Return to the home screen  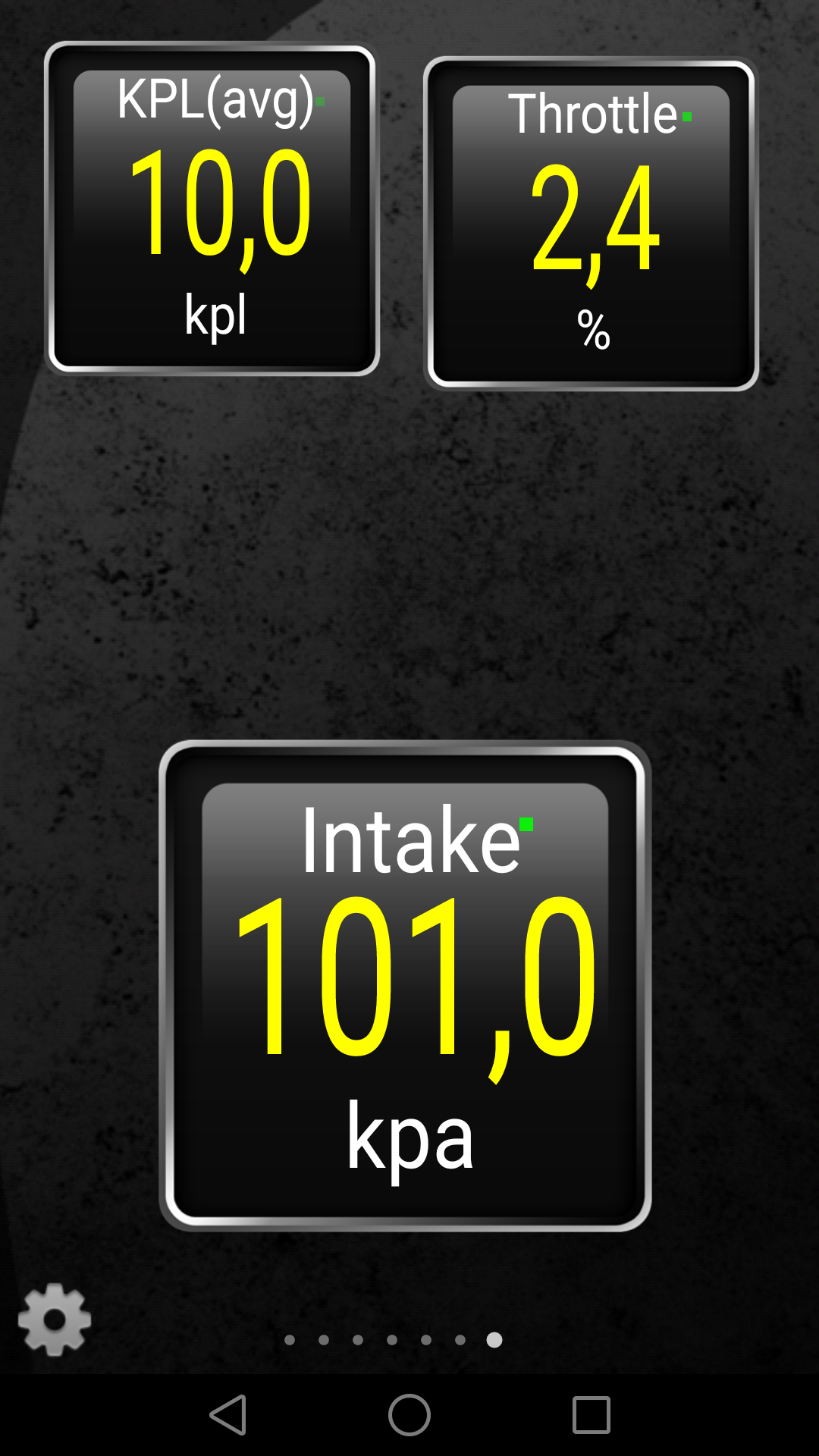point(409,1415)
